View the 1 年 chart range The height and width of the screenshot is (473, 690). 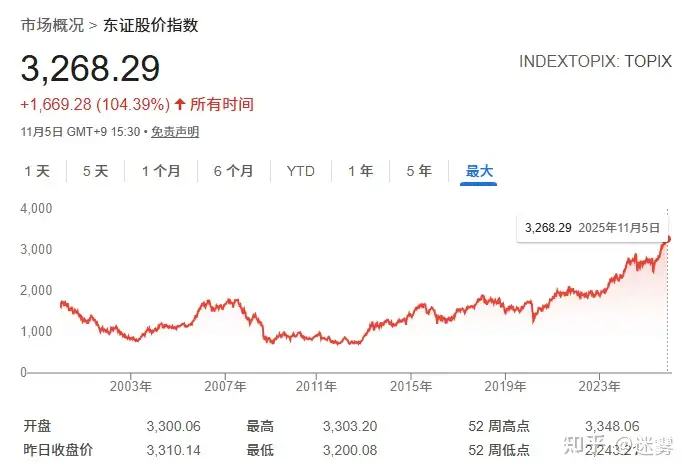[360, 171]
